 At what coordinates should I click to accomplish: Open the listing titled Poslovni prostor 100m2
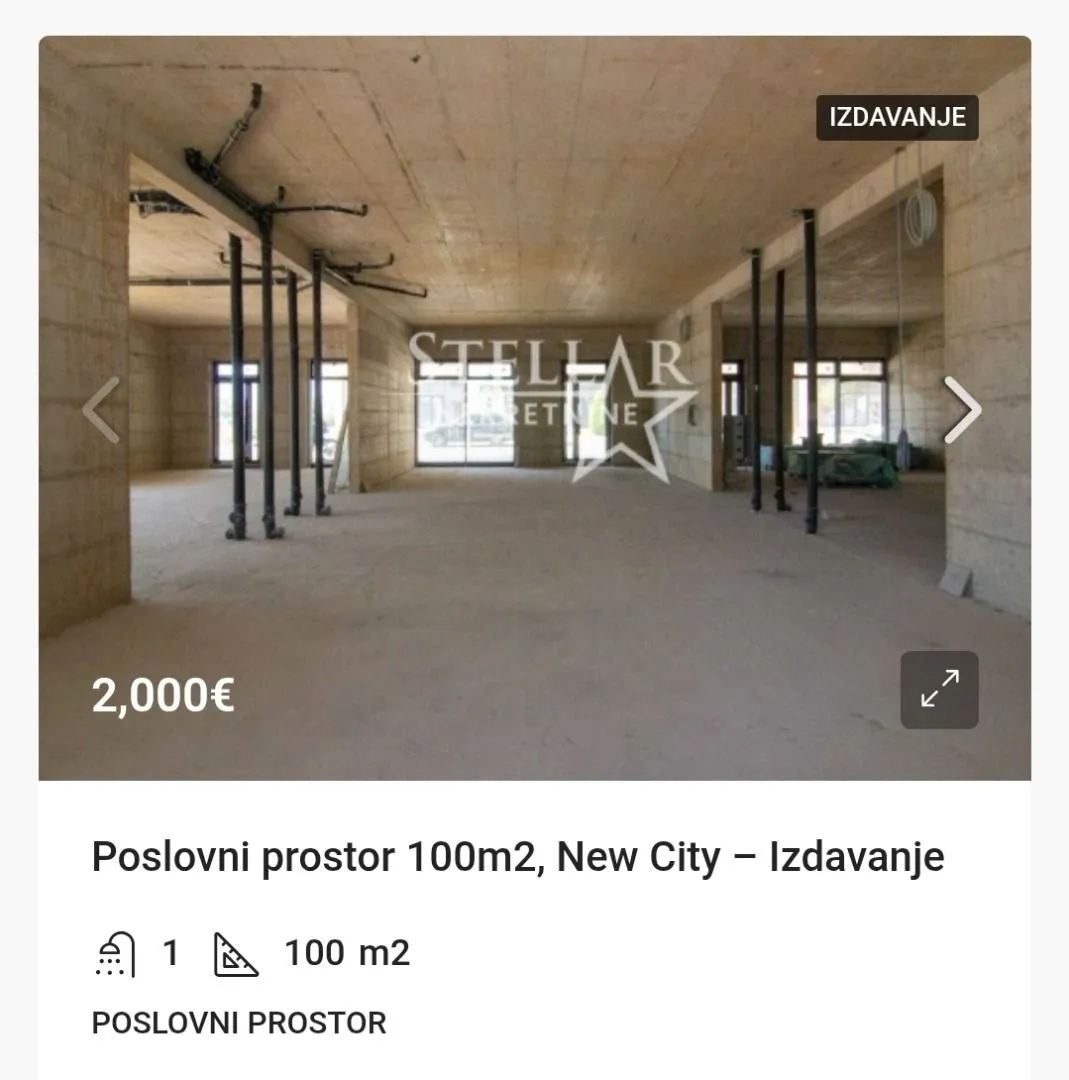(x=516, y=856)
